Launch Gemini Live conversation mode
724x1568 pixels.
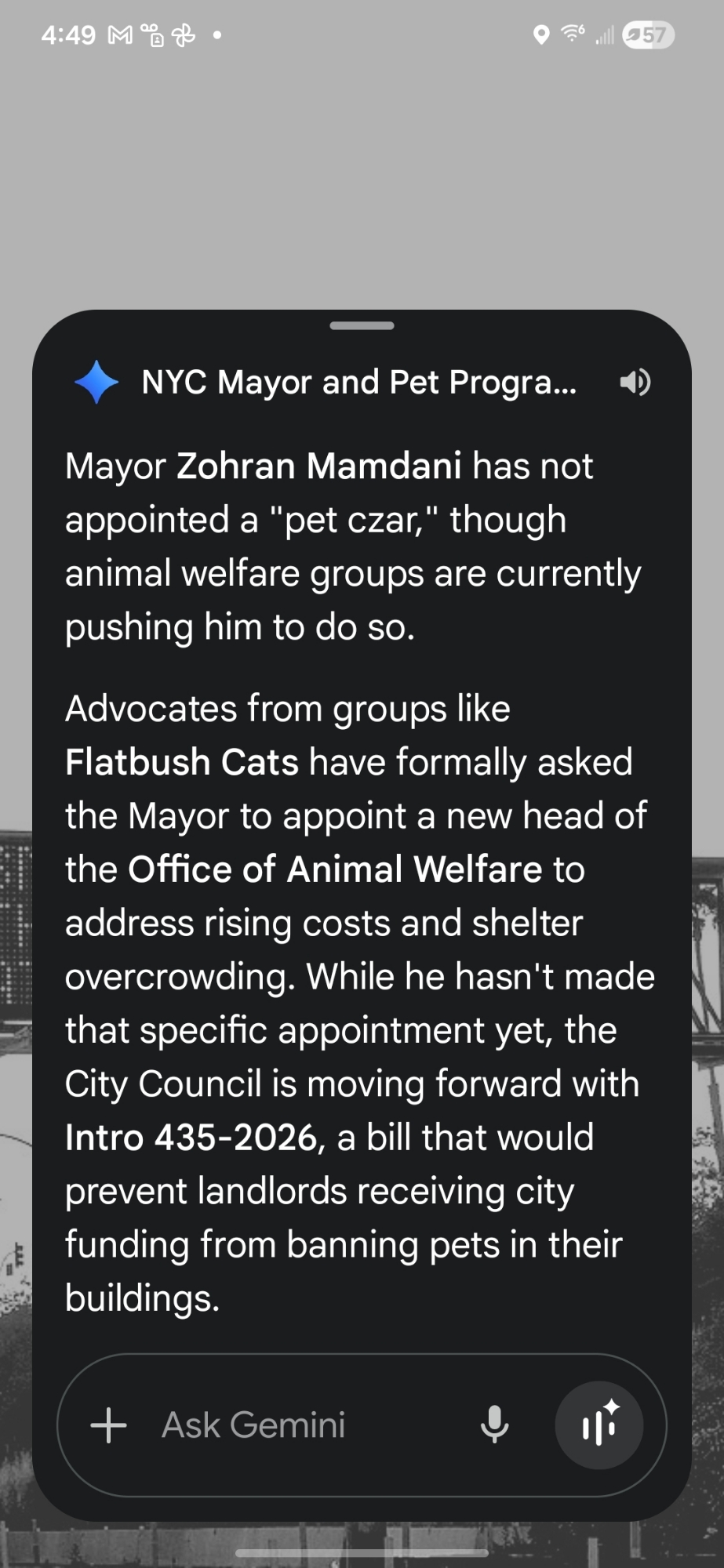(x=599, y=1425)
